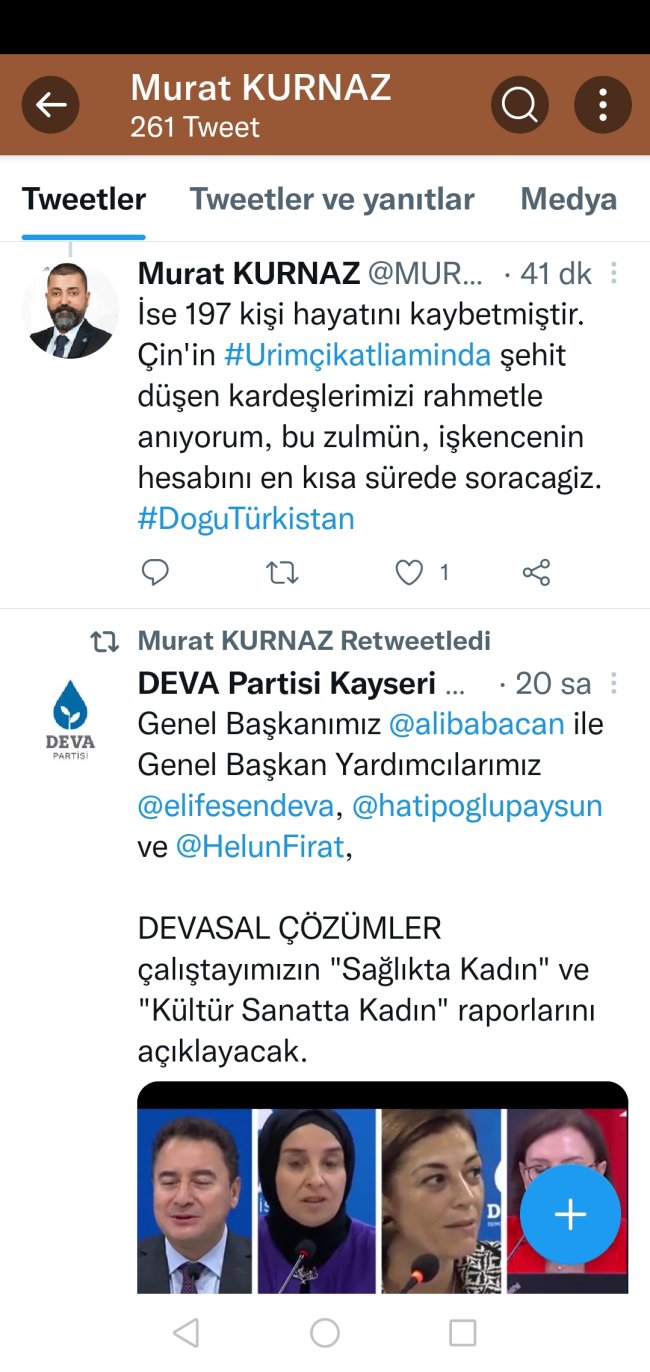The height and width of the screenshot is (1372, 650).
Task: Compose a new tweet
Action: pos(570,1214)
